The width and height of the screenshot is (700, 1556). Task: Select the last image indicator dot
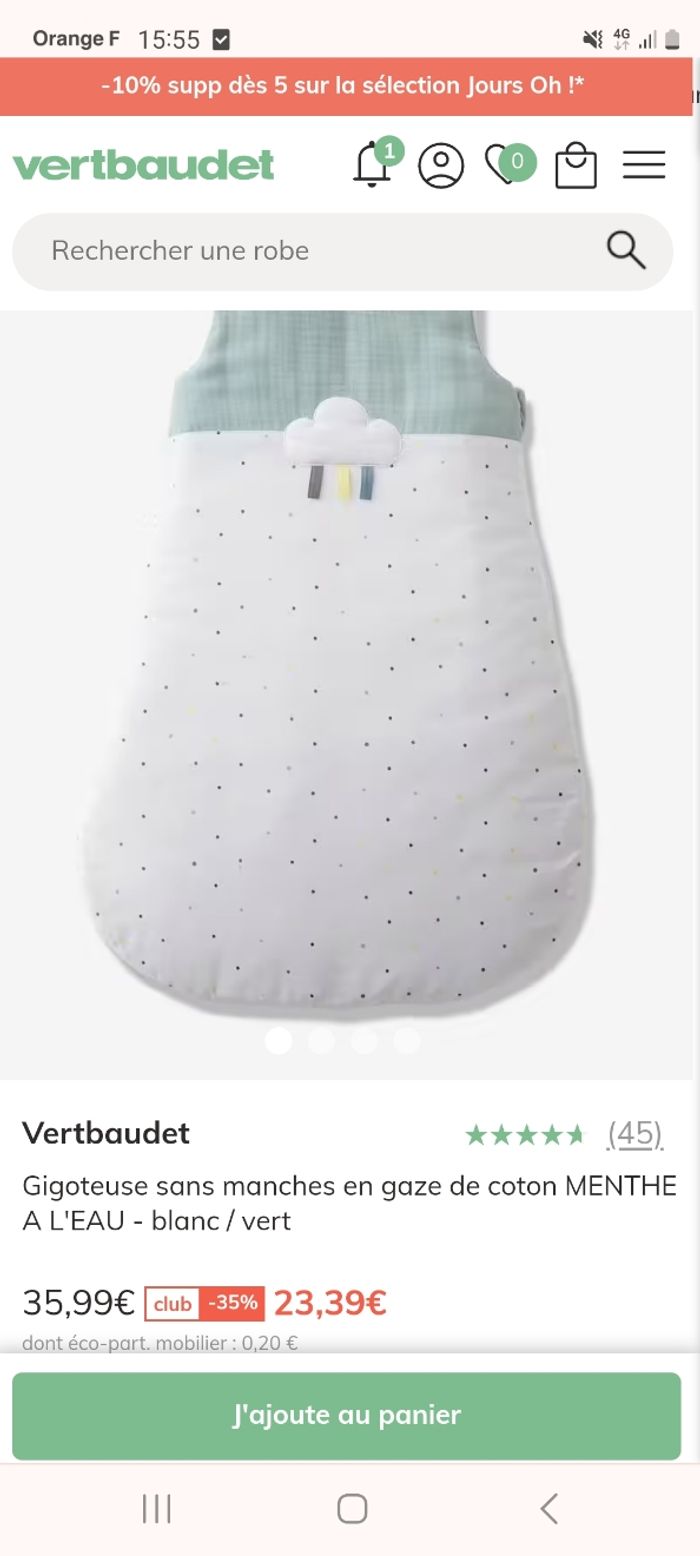406,1041
